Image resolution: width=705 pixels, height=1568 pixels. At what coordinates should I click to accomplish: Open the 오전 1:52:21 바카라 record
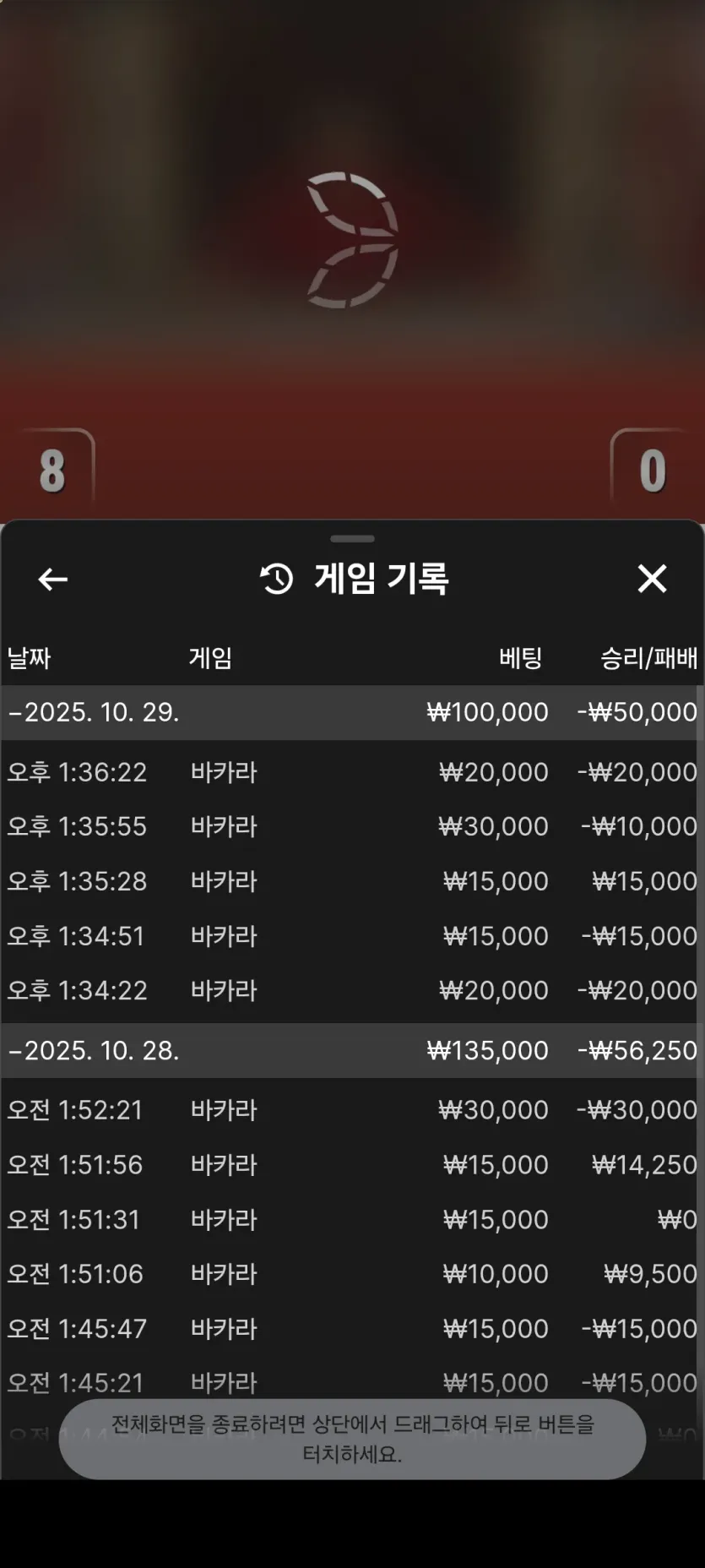tap(351, 1110)
